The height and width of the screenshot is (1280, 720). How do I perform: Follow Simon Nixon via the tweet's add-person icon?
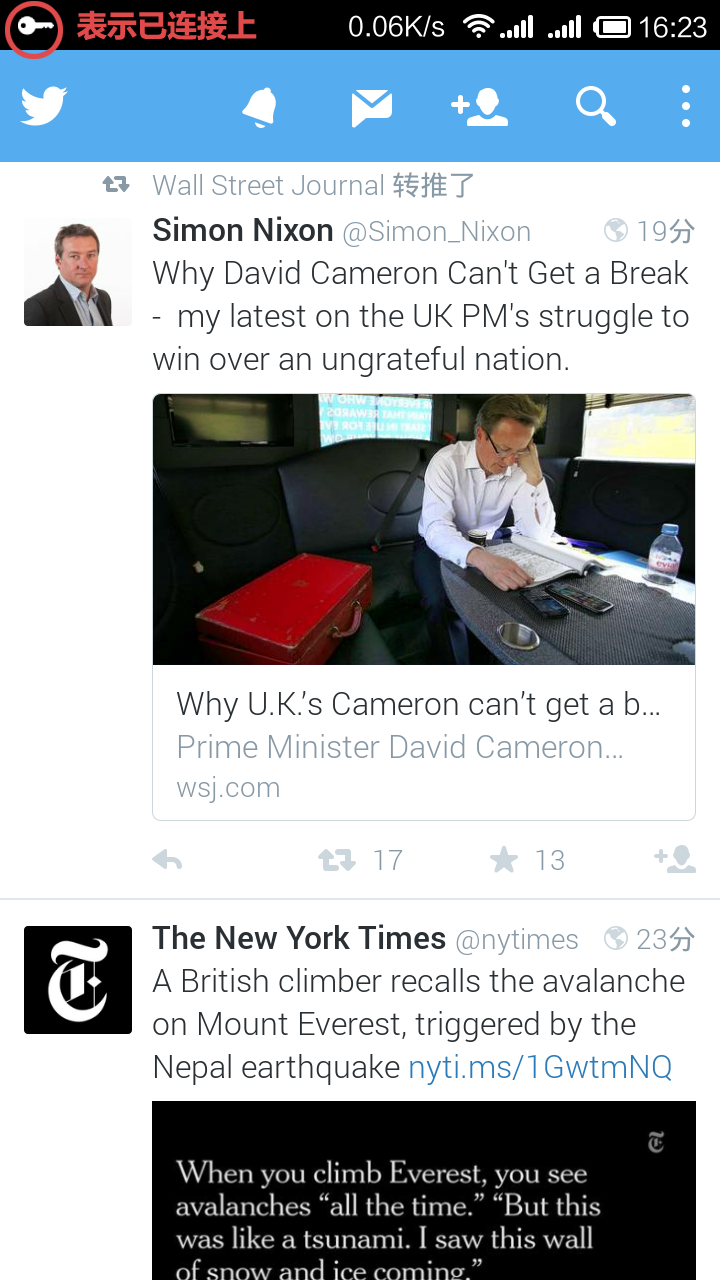674,860
